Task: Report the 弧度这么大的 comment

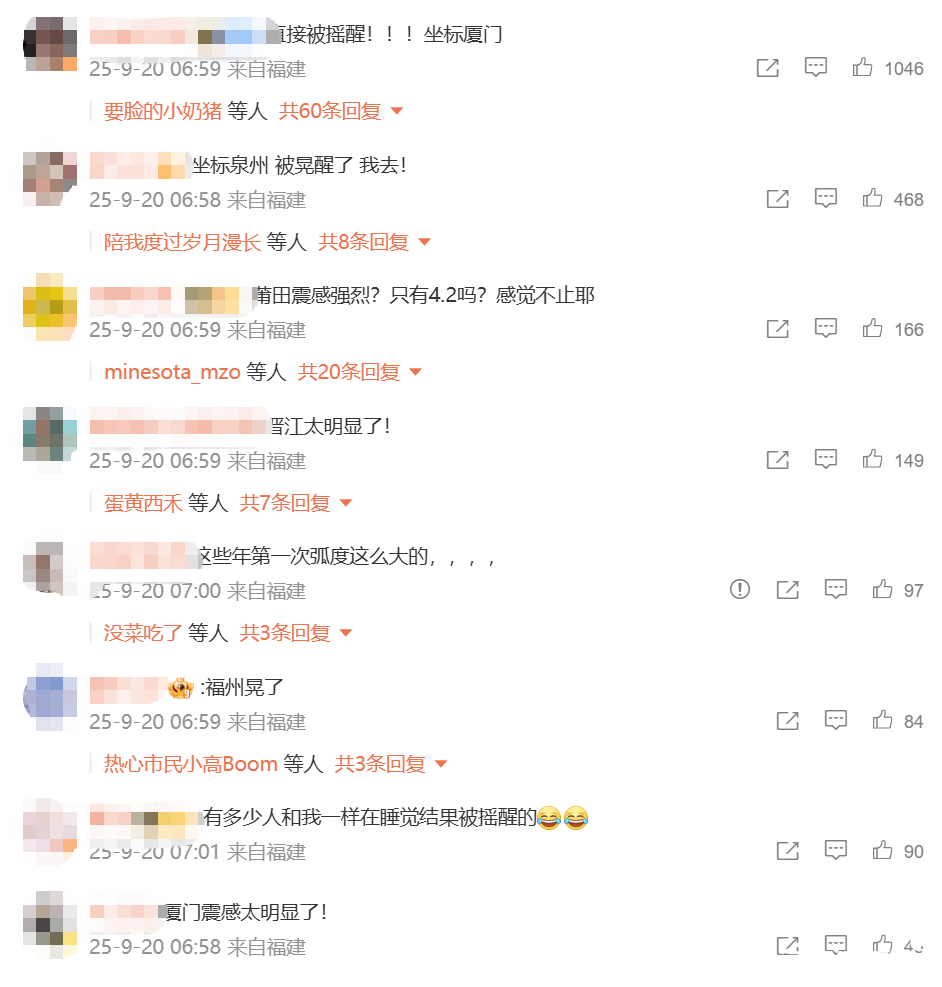Action: (739, 590)
